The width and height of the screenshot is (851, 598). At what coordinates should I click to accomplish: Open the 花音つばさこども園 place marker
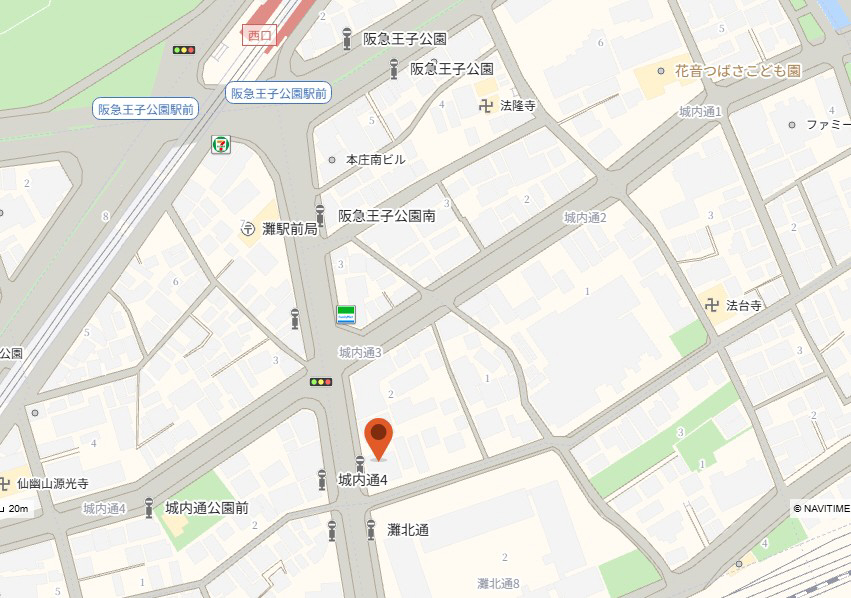pyautogui.click(x=662, y=71)
